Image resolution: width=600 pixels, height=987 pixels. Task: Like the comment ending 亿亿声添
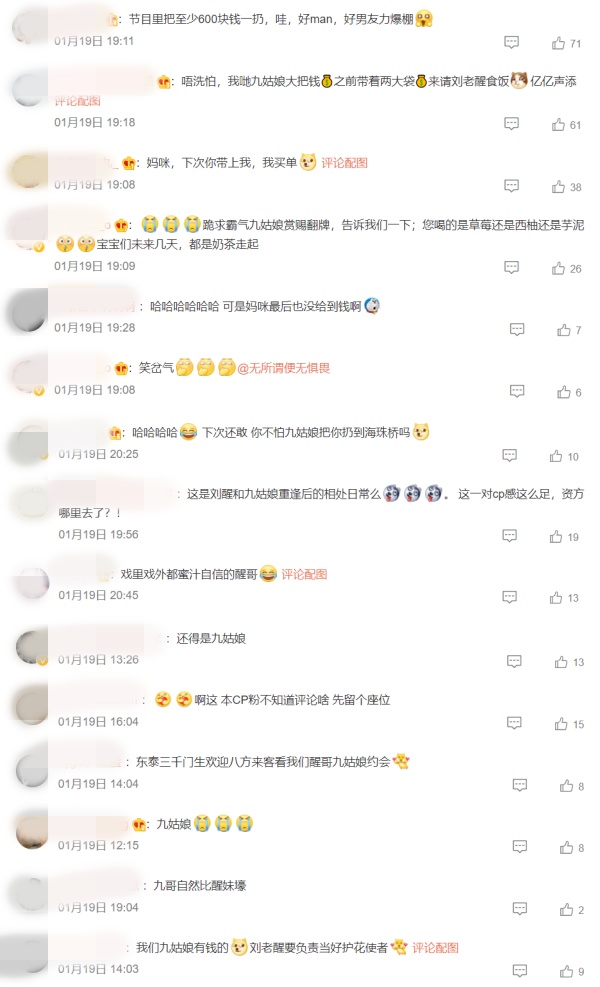pos(558,125)
